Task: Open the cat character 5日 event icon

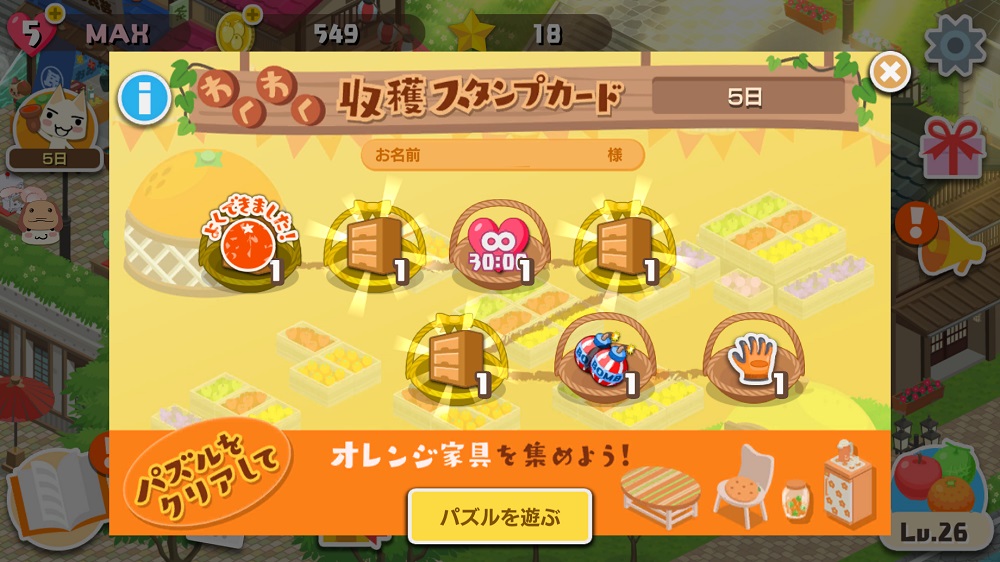Action: coord(54,129)
